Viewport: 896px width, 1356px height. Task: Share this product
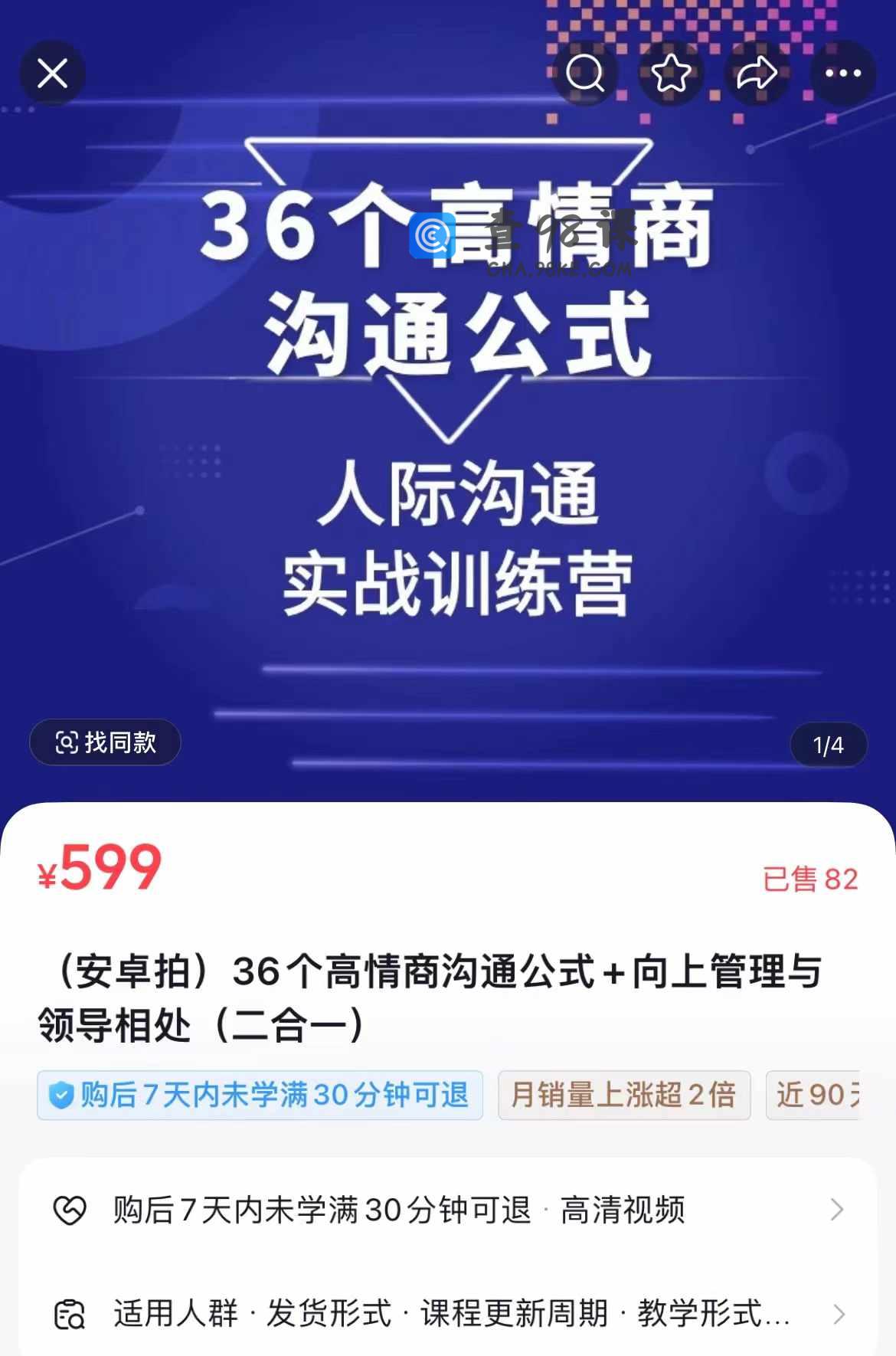point(757,74)
